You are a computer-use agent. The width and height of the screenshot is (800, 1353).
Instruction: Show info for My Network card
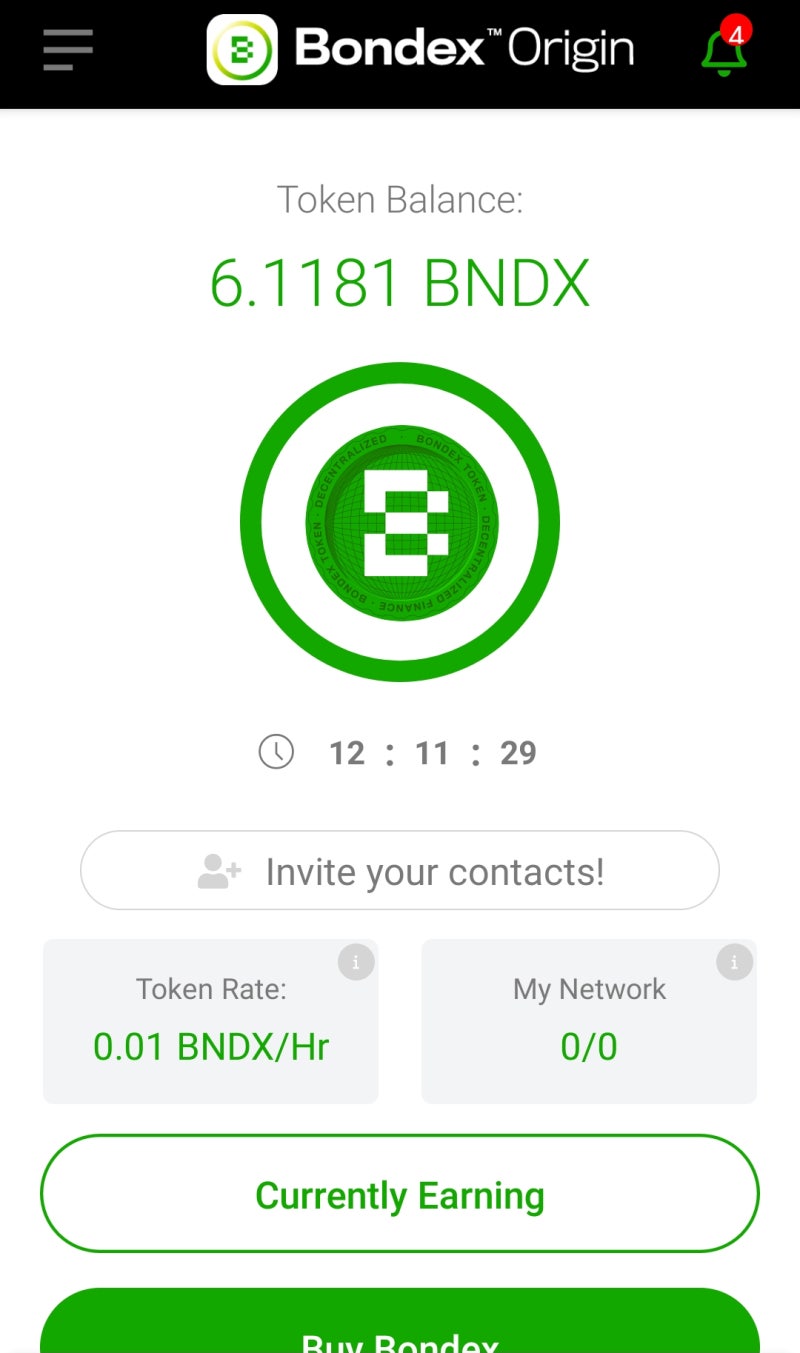[734, 962]
